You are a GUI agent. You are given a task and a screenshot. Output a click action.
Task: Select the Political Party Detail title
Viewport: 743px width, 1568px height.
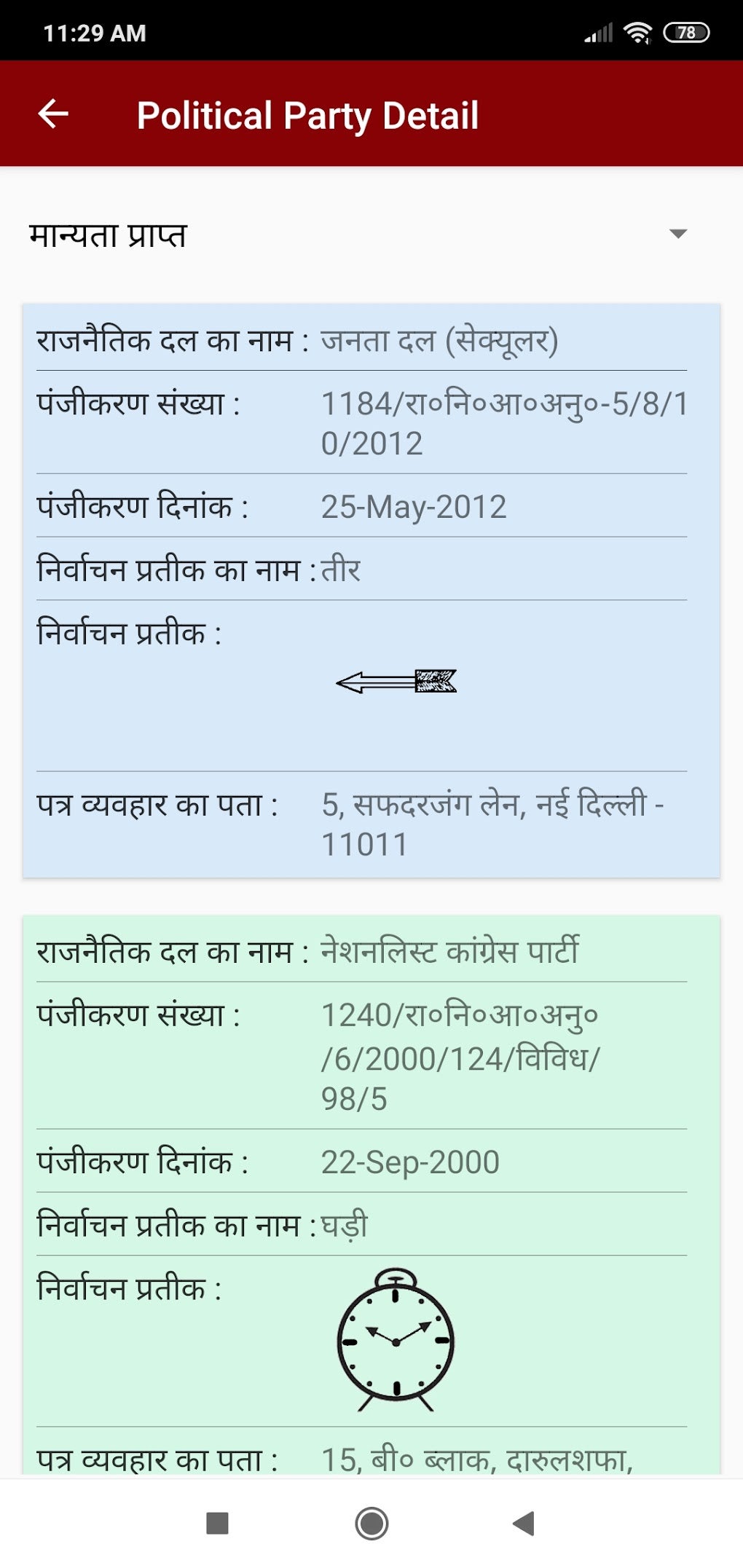click(x=309, y=114)
